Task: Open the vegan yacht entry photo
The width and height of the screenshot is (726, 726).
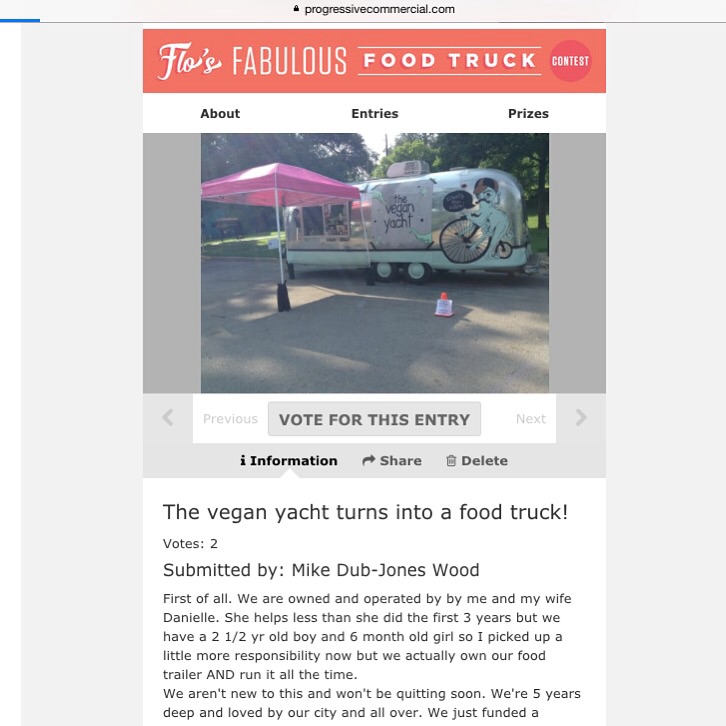Action: click(375, 263)
